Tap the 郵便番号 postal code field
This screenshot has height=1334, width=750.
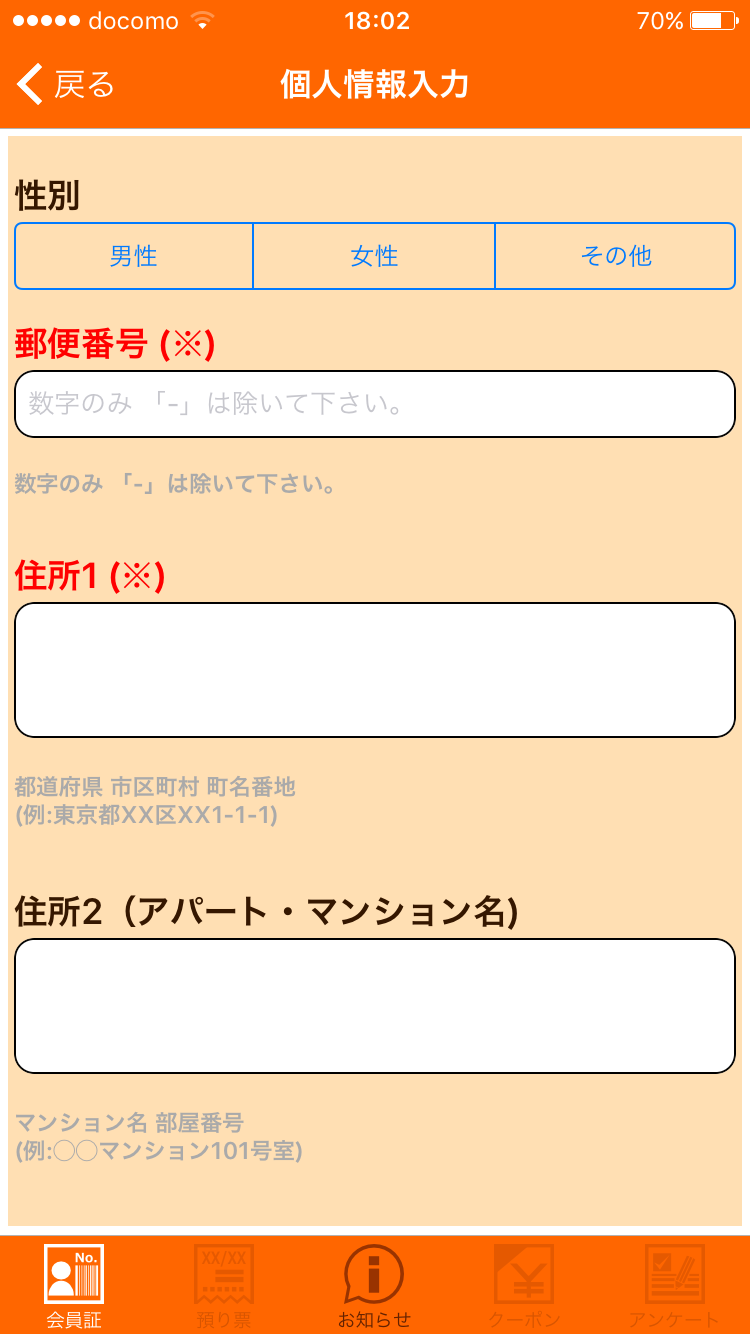tap(375, 404)
